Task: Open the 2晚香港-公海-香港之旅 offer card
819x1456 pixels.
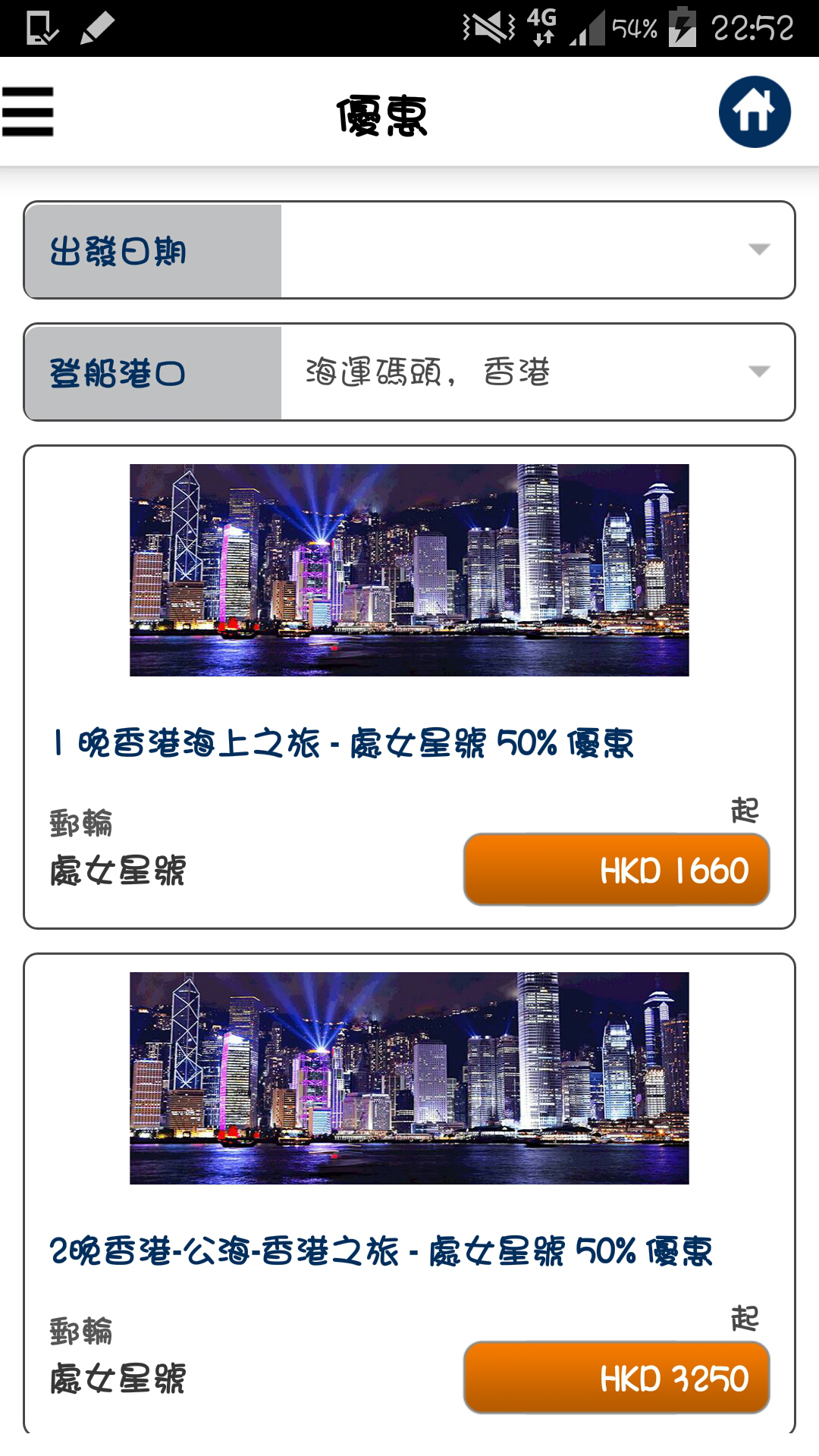Action: 409,1194
